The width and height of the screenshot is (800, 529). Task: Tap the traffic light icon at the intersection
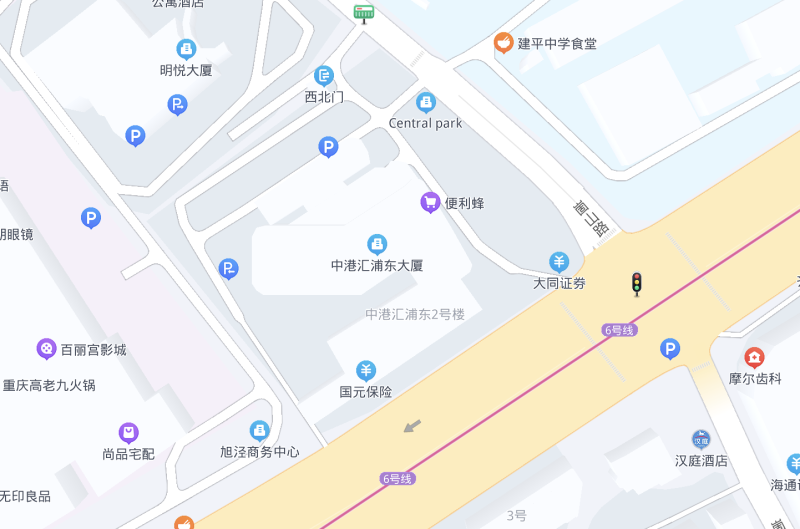click(x=636, y=285)
